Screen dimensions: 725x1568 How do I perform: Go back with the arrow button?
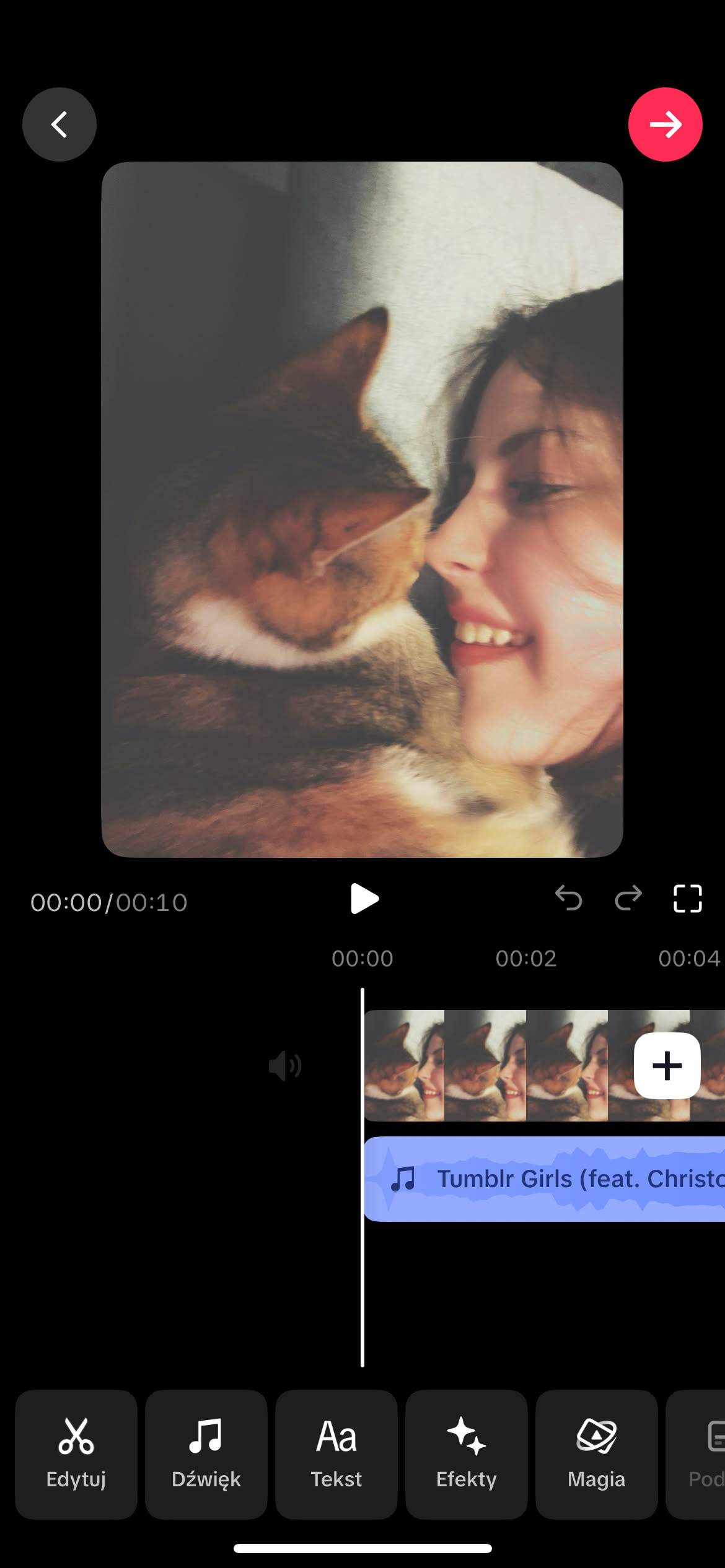pyautogui.click(x=59, y=124)
